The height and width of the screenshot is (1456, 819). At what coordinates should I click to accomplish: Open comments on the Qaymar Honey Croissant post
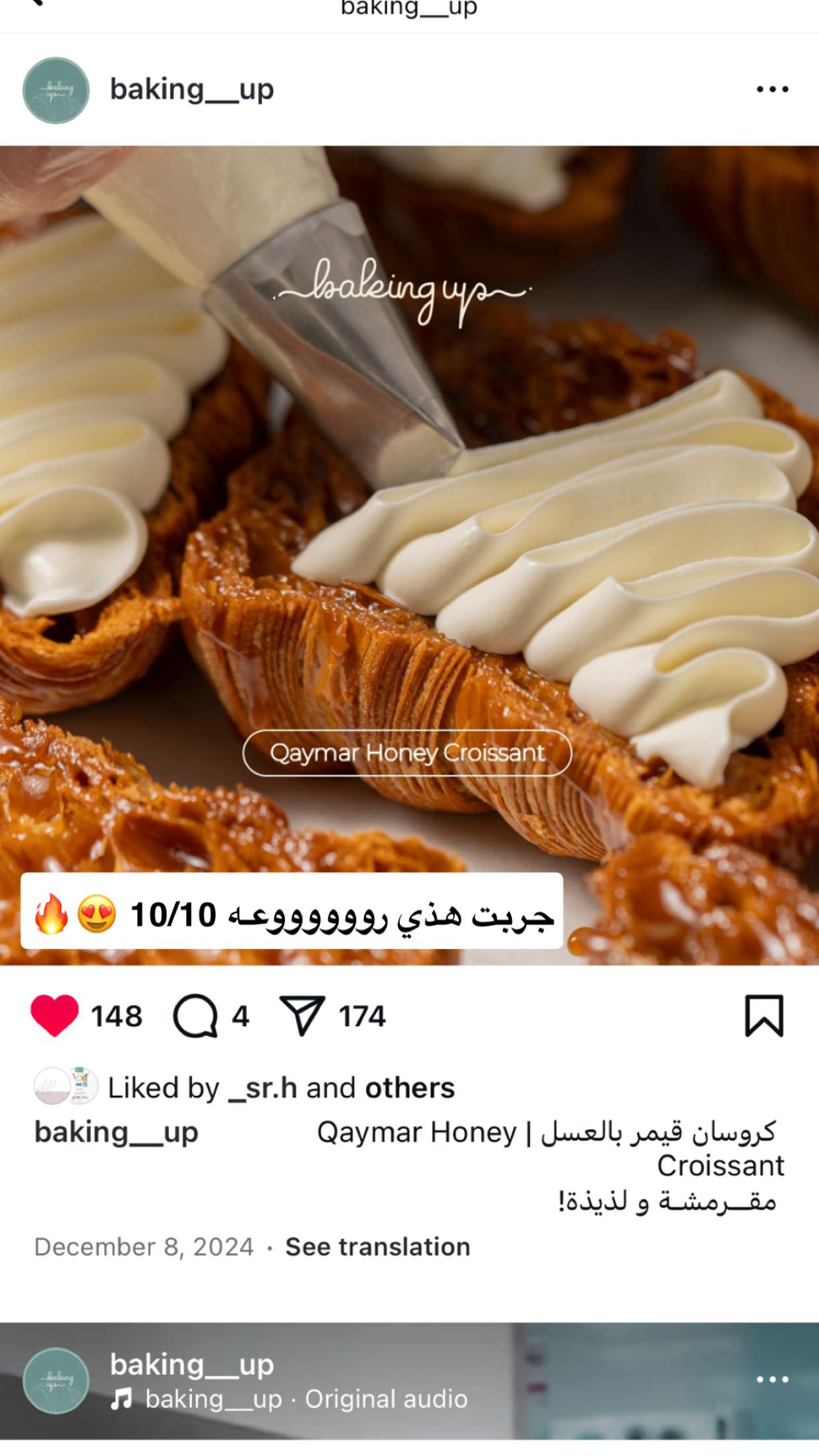[x=195, y=1016]
